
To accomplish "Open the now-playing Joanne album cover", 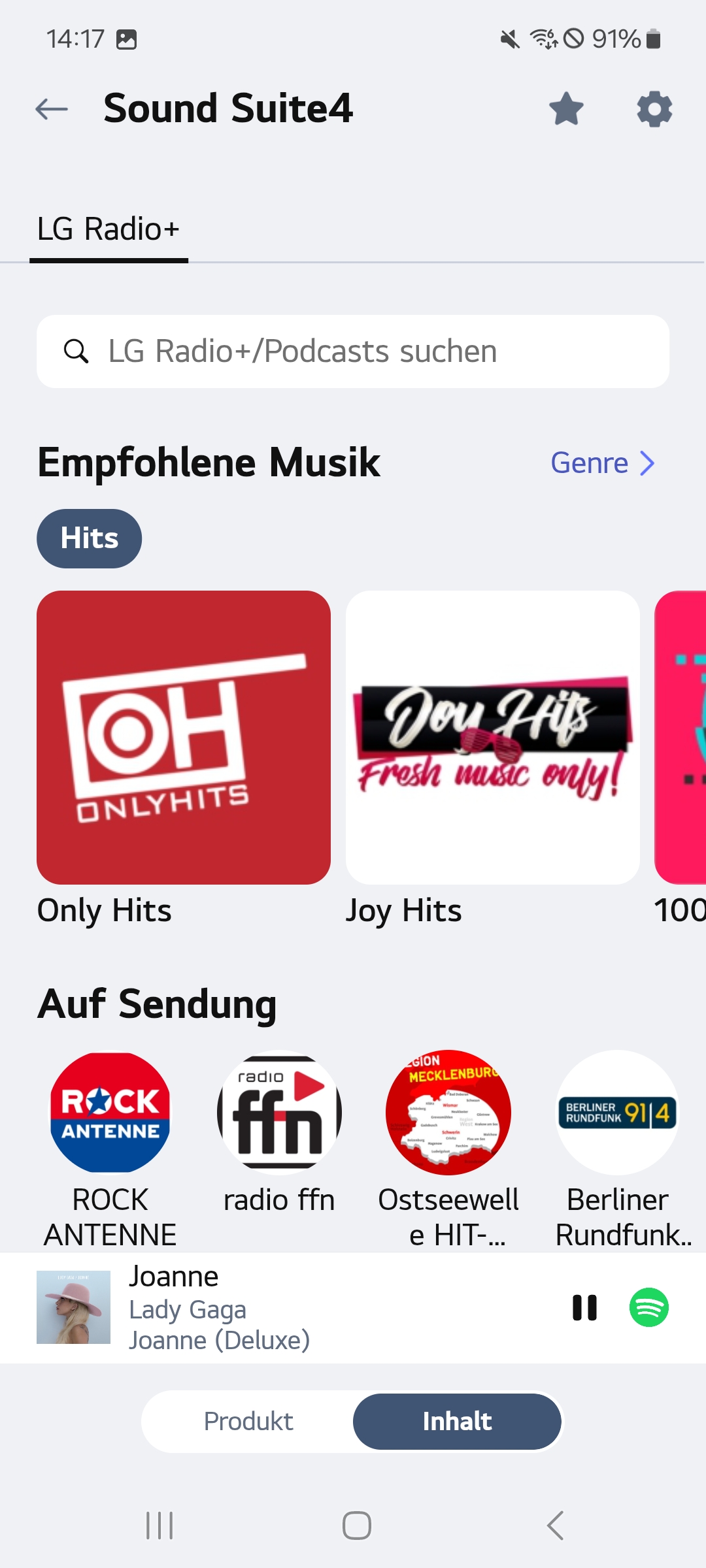I will (x=73, y=1307).
